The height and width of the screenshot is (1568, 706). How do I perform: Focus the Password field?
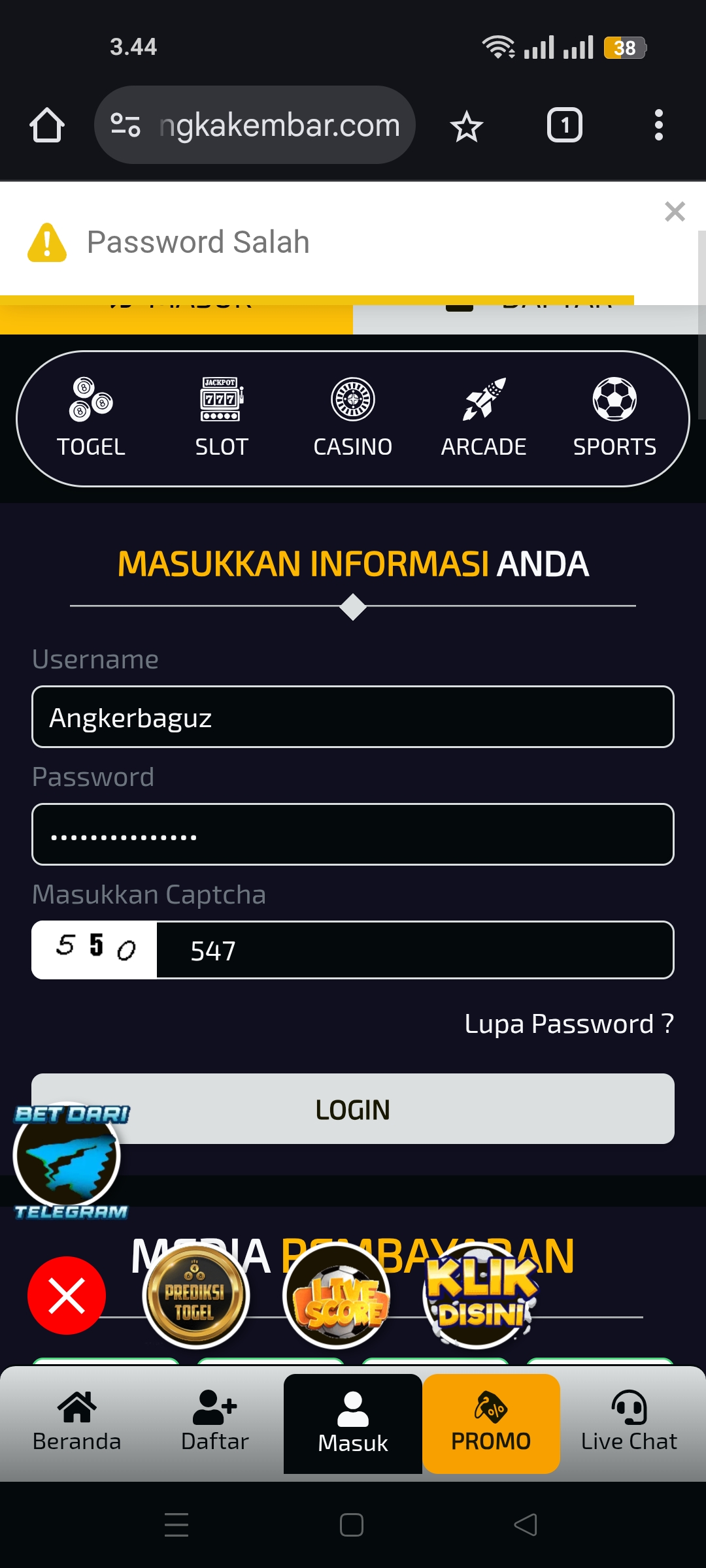coord(353,834)
